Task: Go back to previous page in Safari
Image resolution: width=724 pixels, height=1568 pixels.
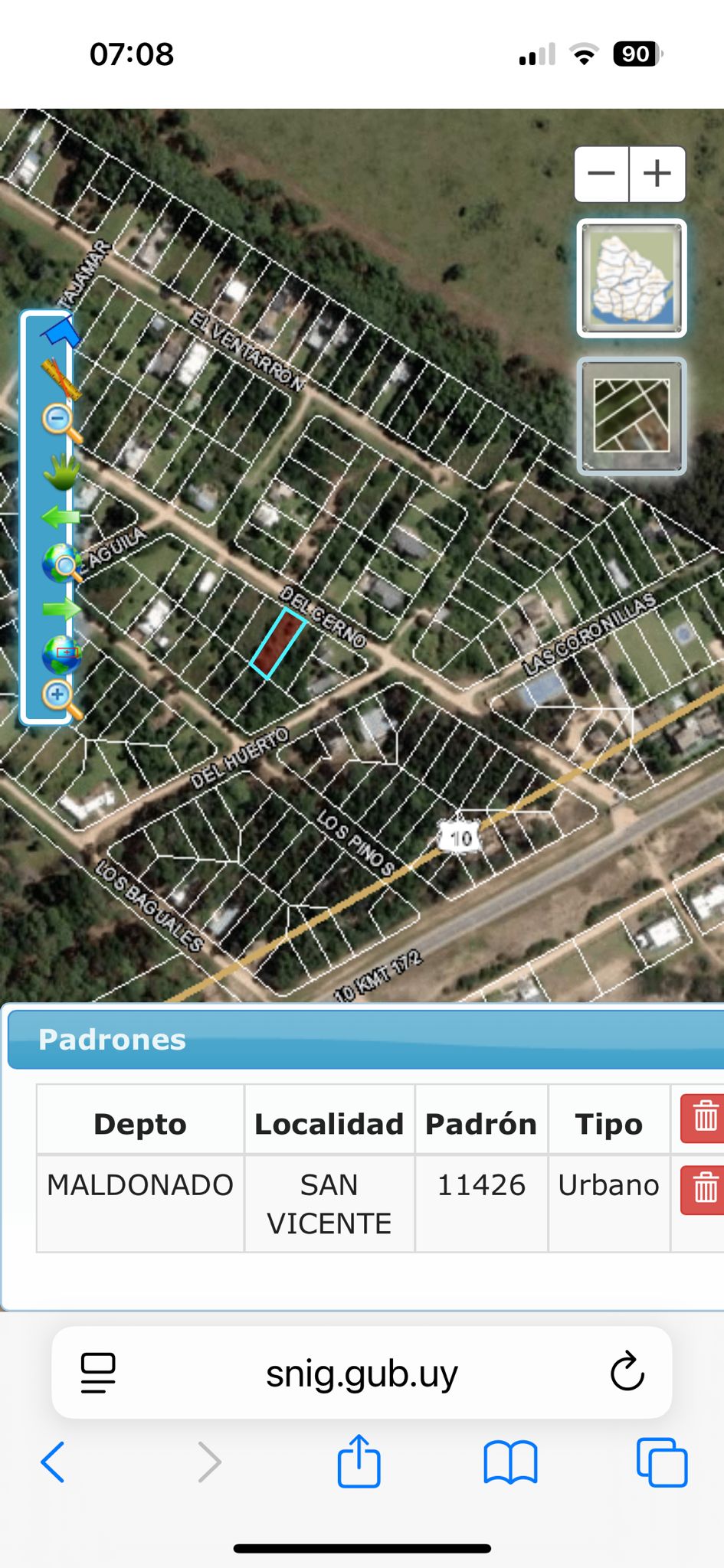Action: pos(53,1462)
